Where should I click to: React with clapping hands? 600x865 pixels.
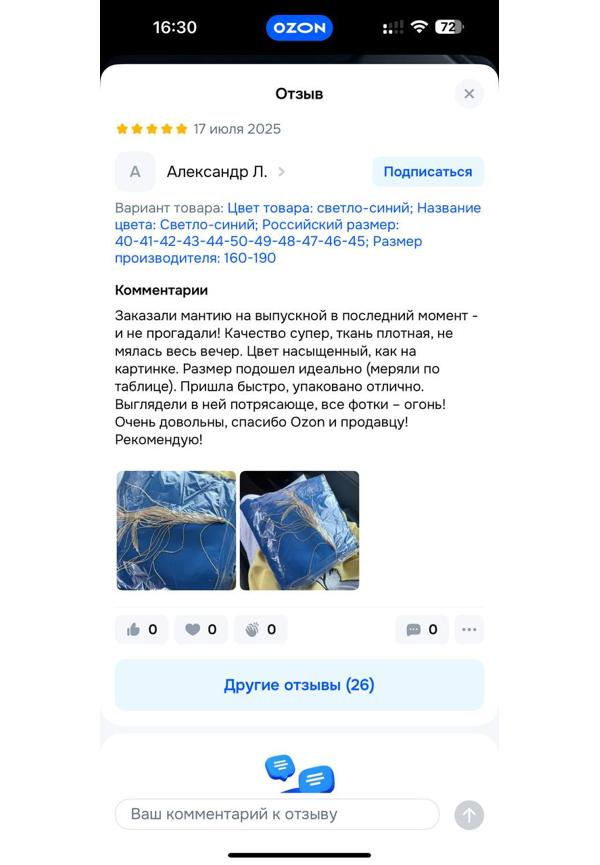pos(260,629)
